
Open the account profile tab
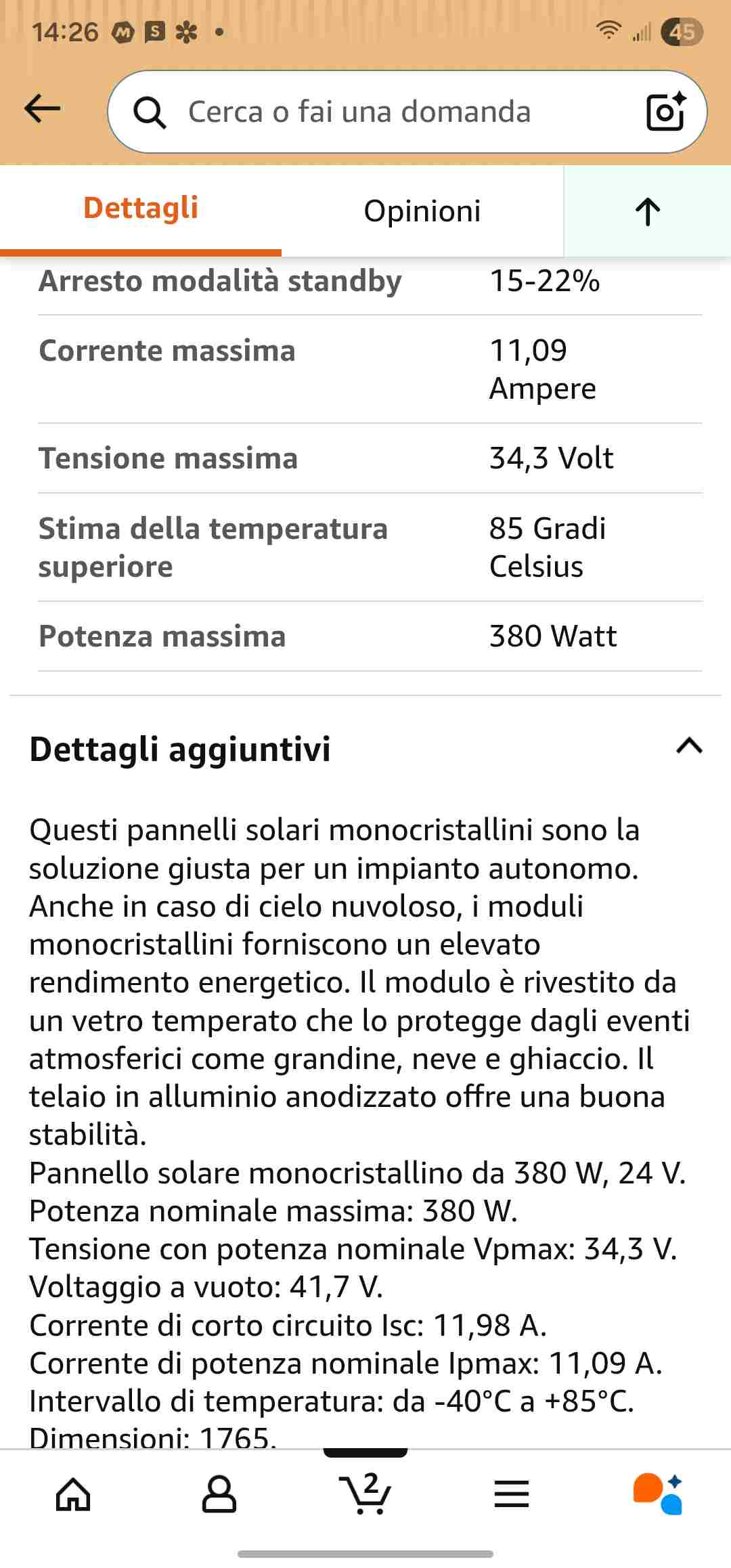(219, 1494)
